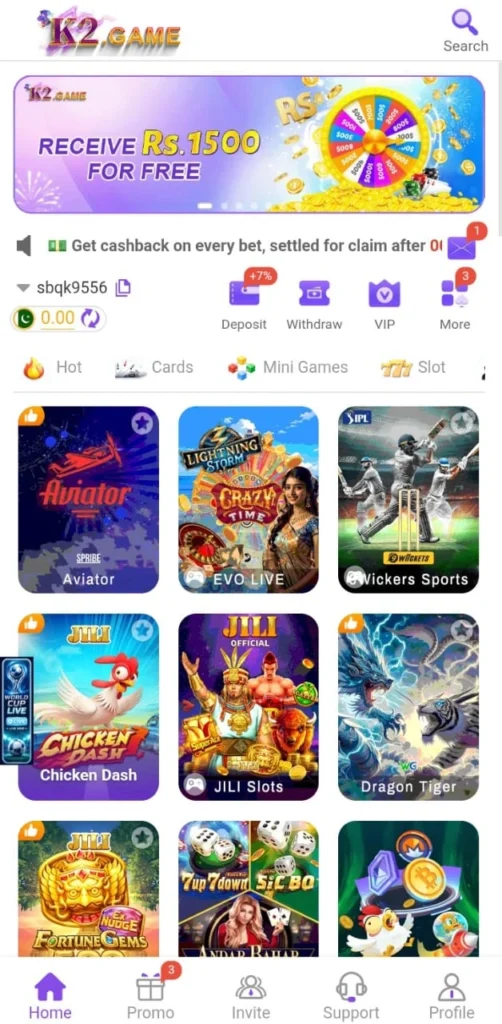Open the Withdraw page
The width and height of the screenshot is (502, 1024).
point(314,305)
